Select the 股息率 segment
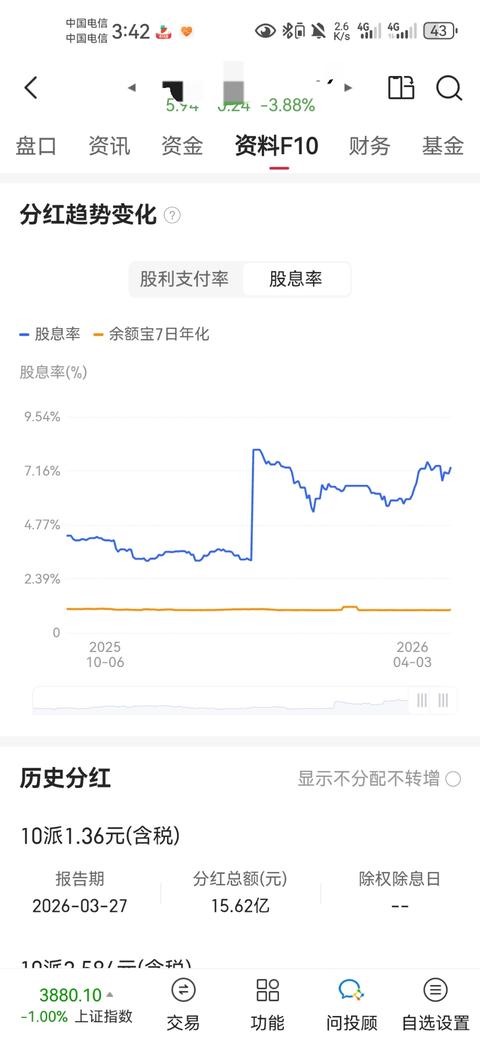Viewport: 480px width, 1040px height. click(296, 279)
